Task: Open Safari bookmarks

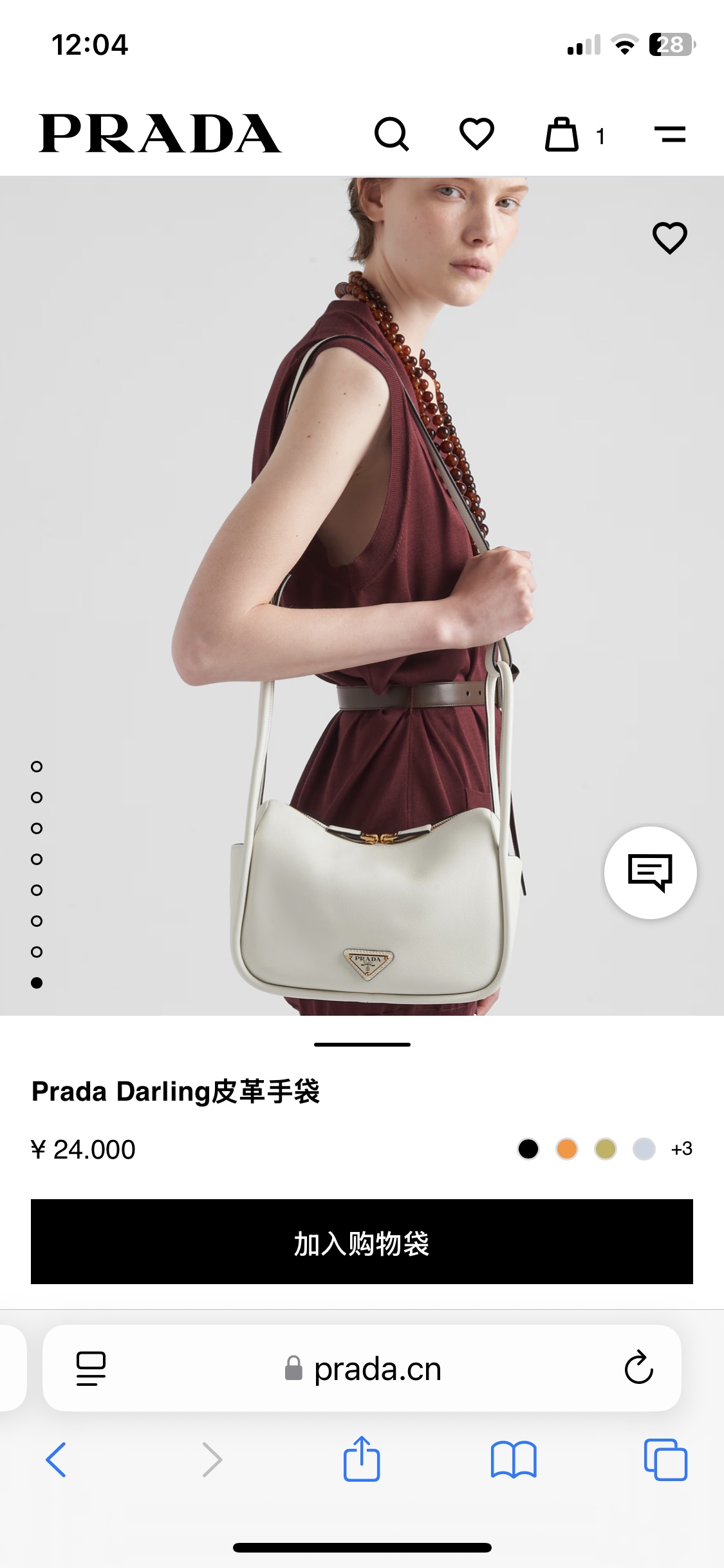Action: coord(513,1459)
